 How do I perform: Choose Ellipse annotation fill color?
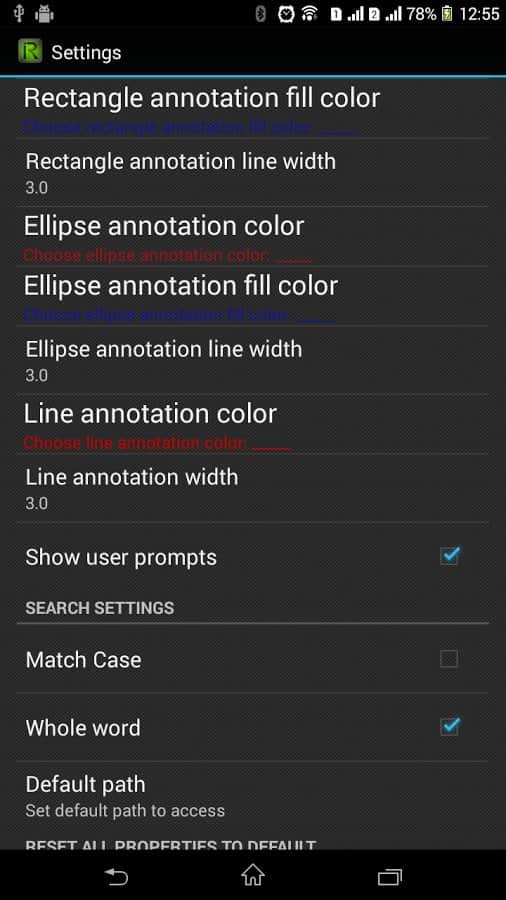tap(253, 296)
